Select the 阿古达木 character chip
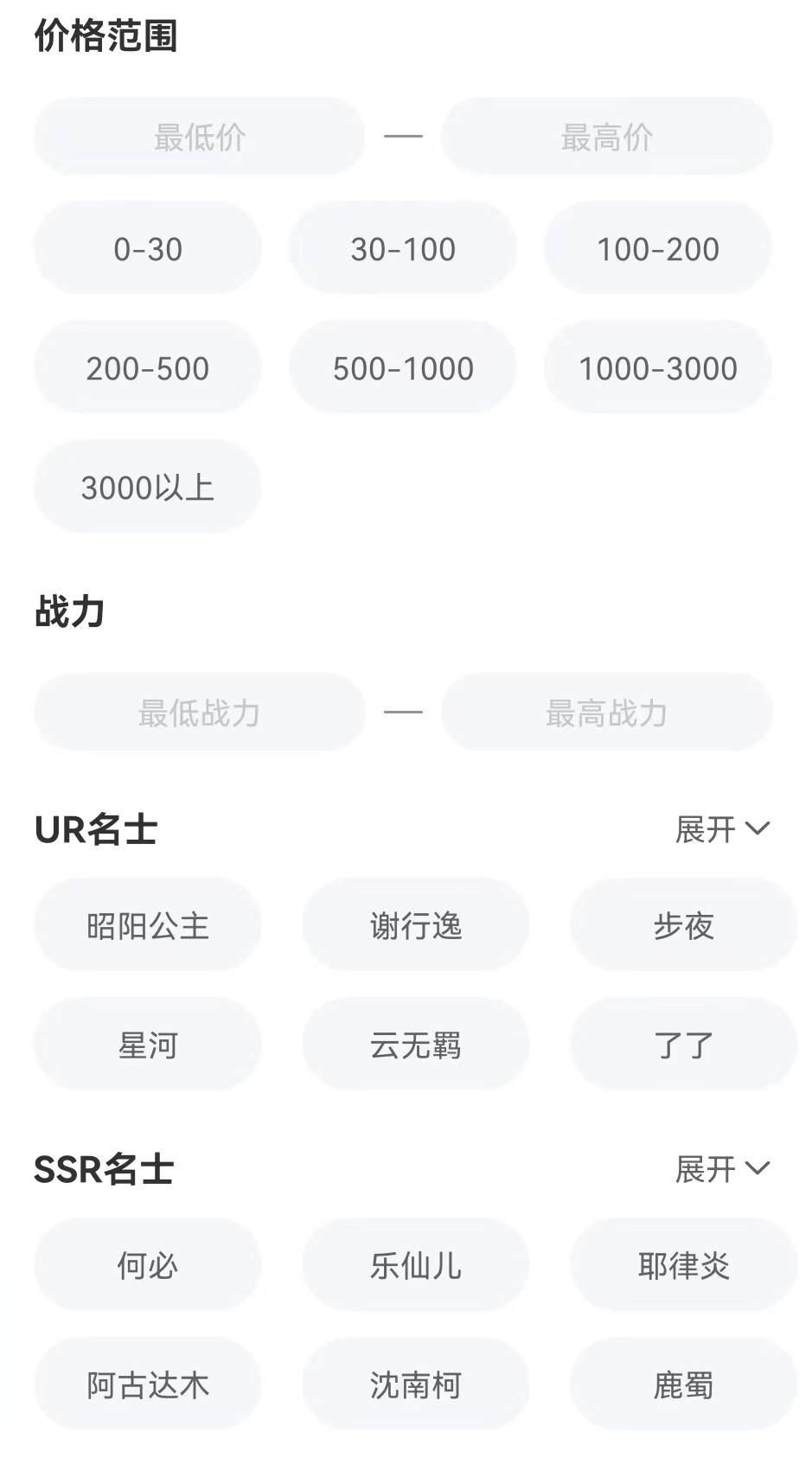The image size is (812, 1464). coord(148,1384)
